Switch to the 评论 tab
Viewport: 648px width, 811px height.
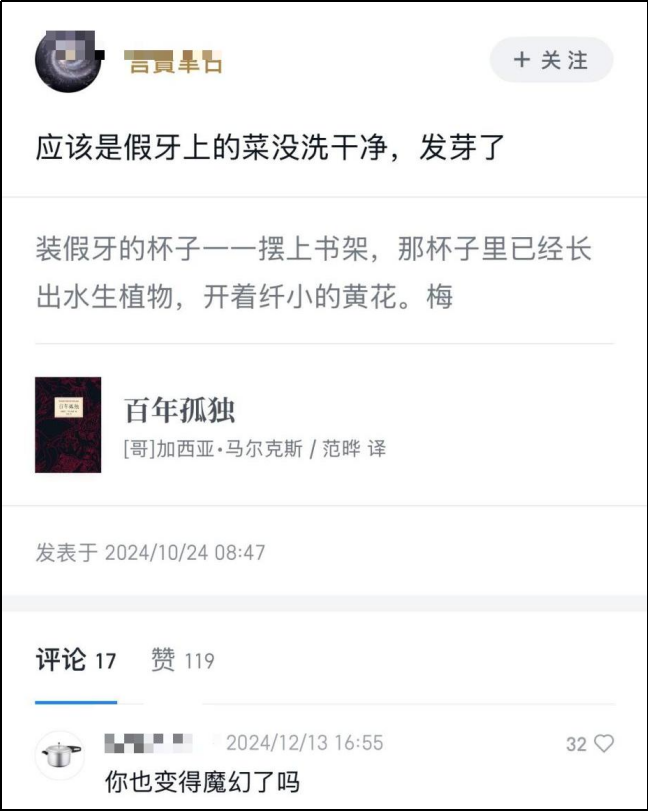click(76, 660)
